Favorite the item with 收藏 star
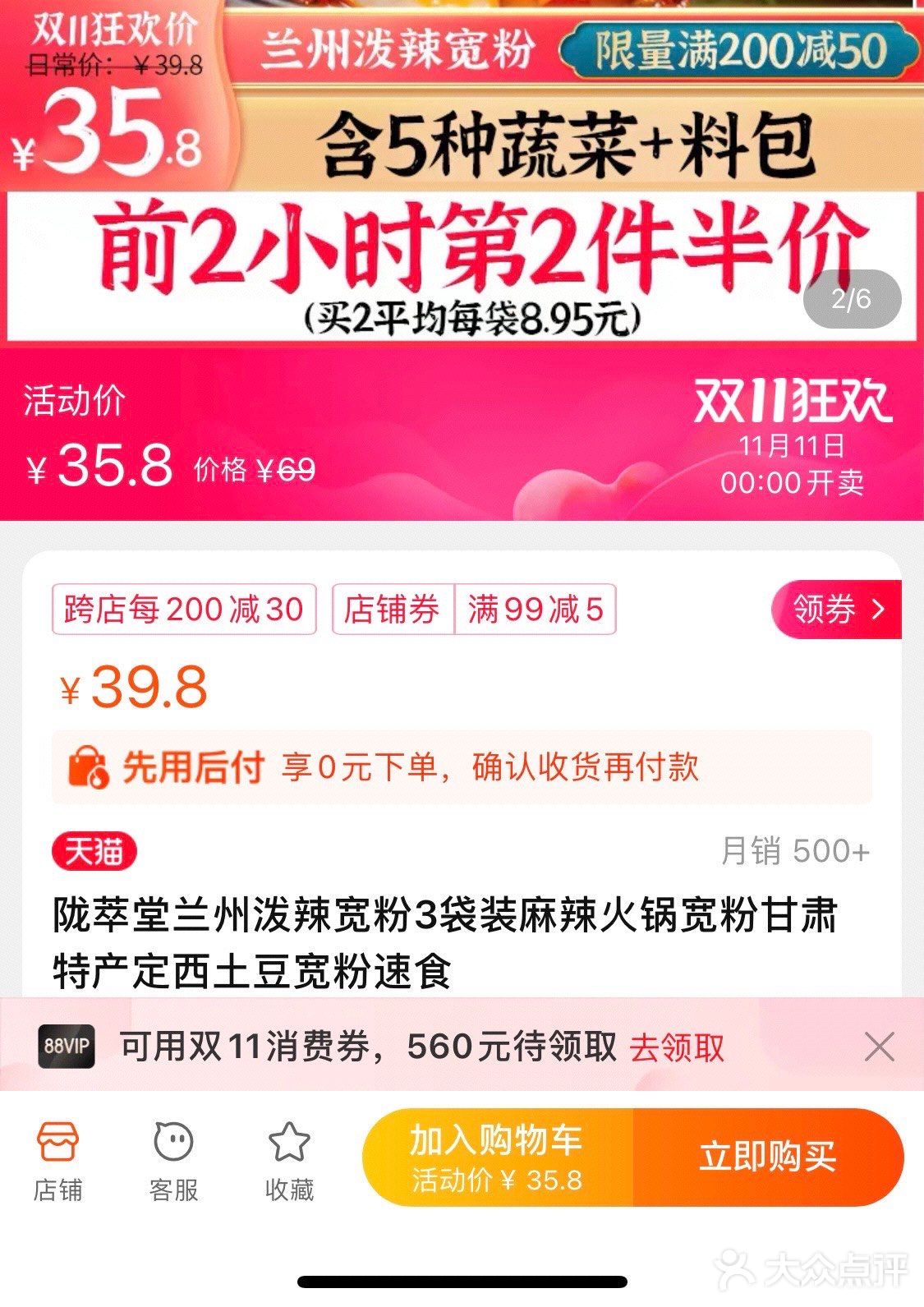The image size is (924, 1307). coord(289,1161)
